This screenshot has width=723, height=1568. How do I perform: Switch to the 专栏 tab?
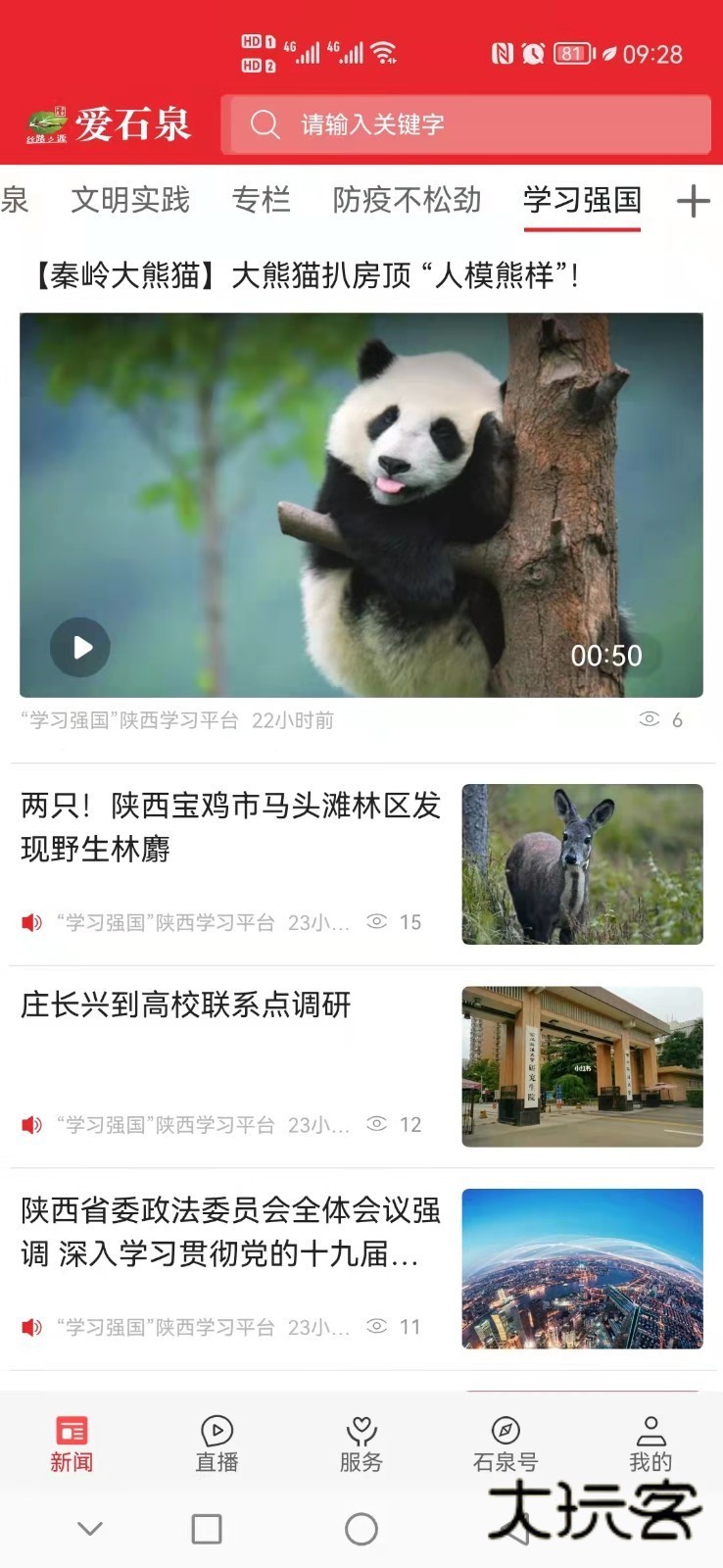pos(261,200)
